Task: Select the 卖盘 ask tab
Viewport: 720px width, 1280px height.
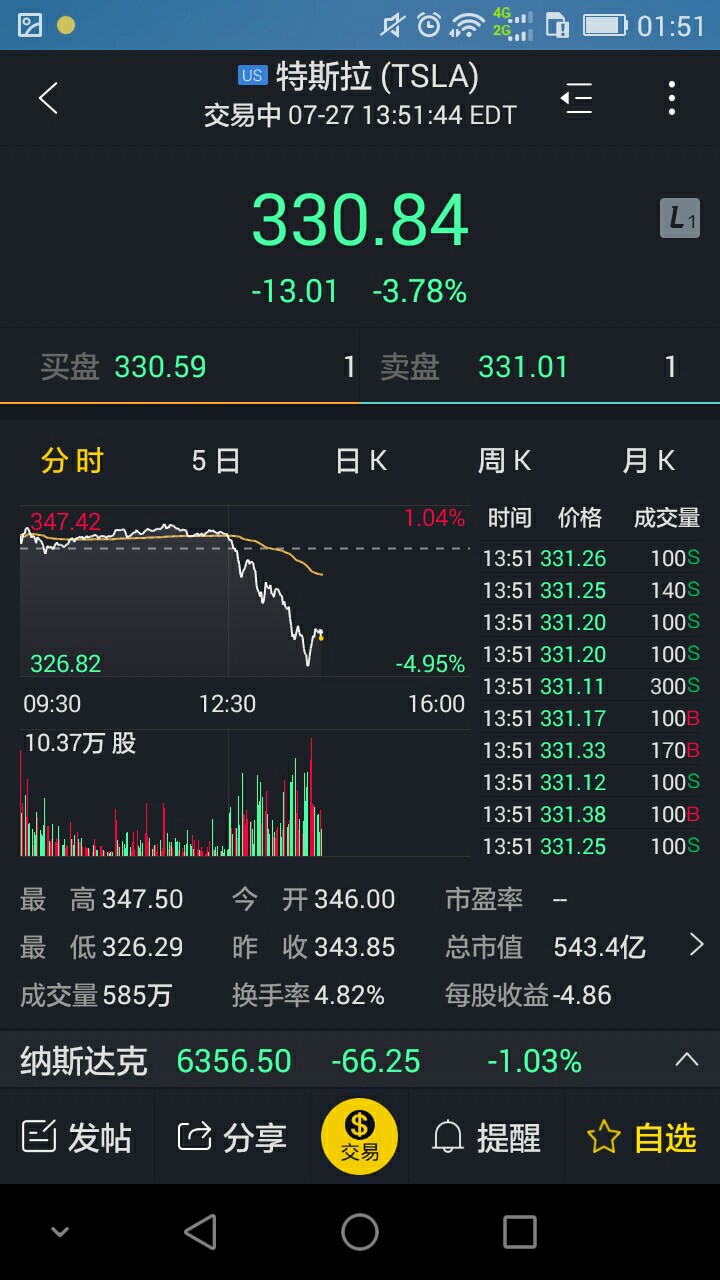Action: pos(540,367)
